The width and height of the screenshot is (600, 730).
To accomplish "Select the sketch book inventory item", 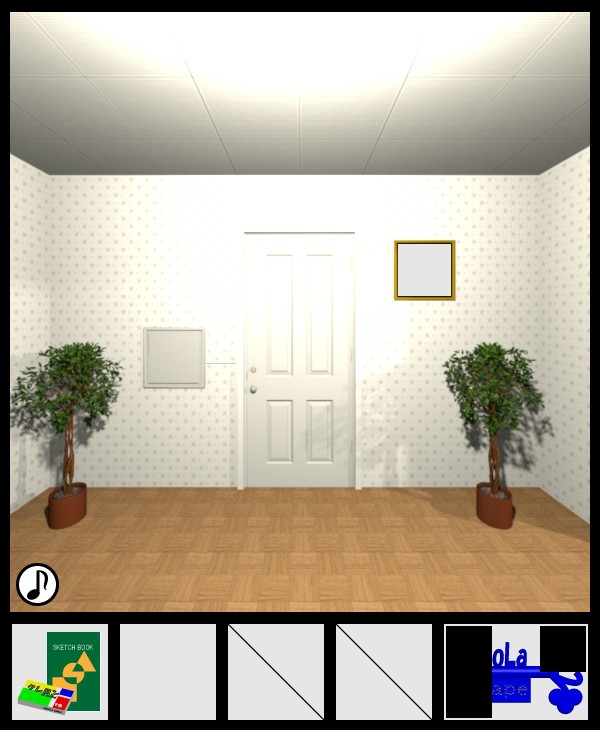I will tap(60, 672).
